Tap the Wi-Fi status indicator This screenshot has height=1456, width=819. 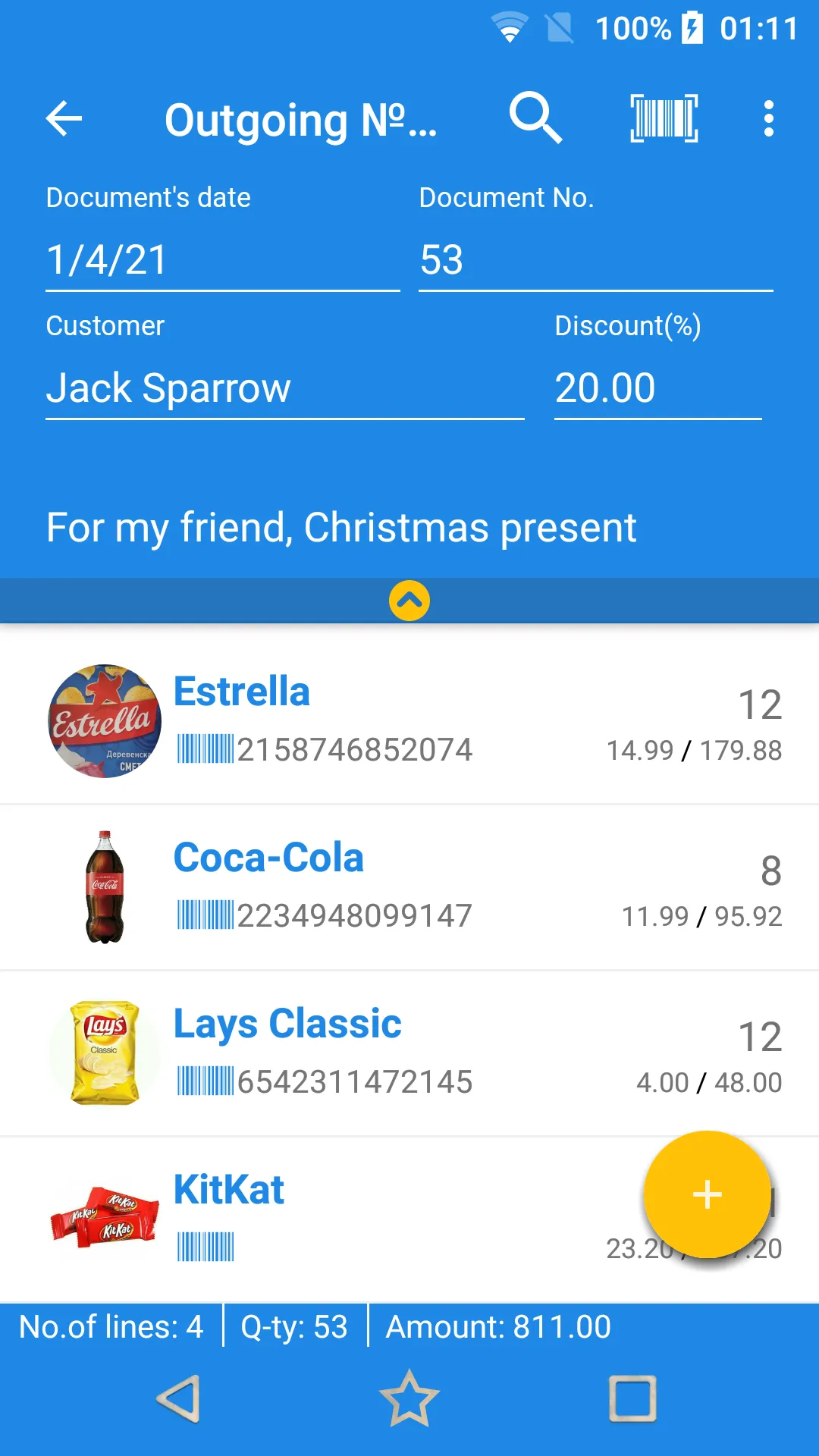click(508, 29)
